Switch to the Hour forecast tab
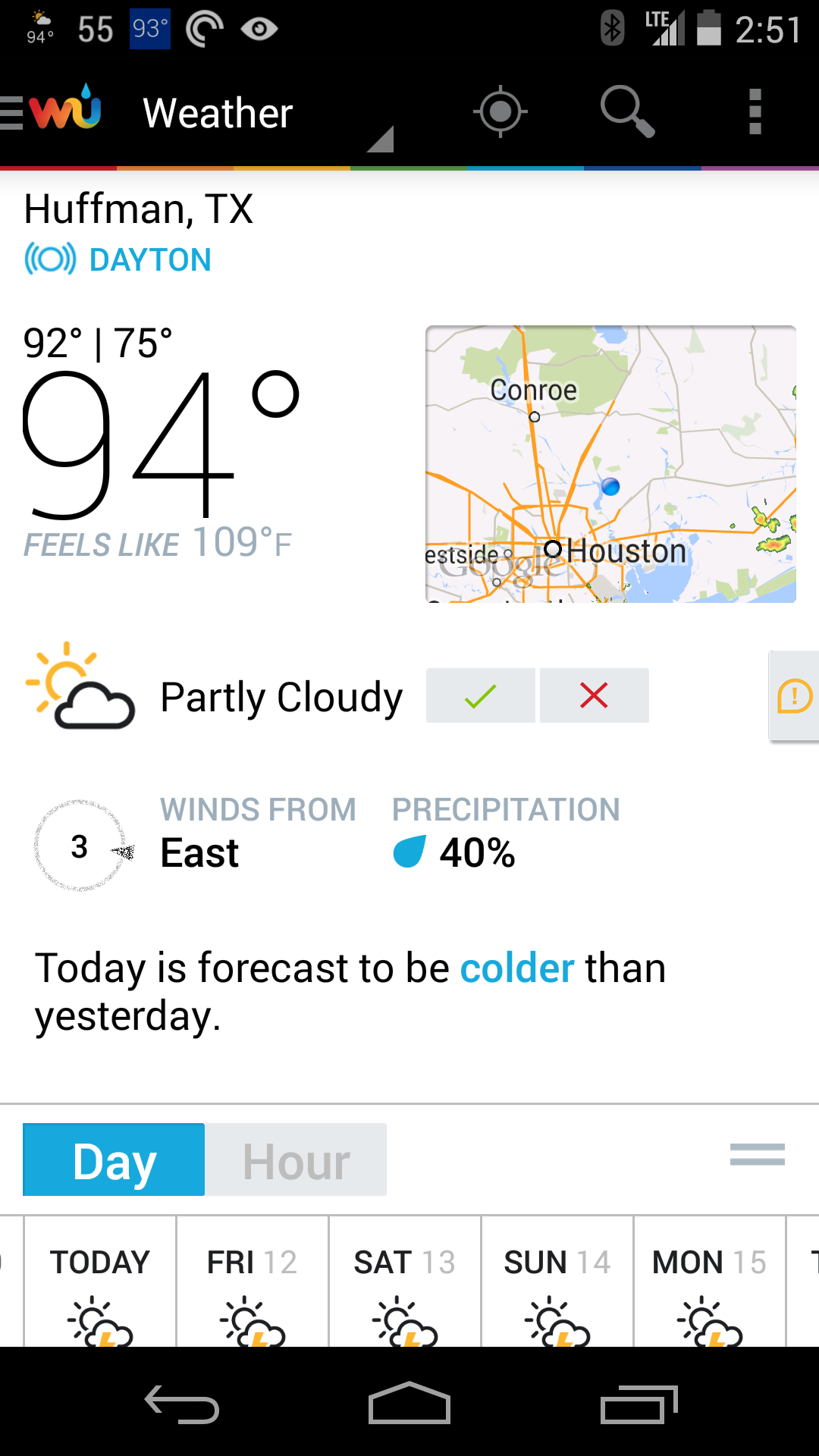Viewport: 819px width, 1456px height. click(x=296, y=1159)
